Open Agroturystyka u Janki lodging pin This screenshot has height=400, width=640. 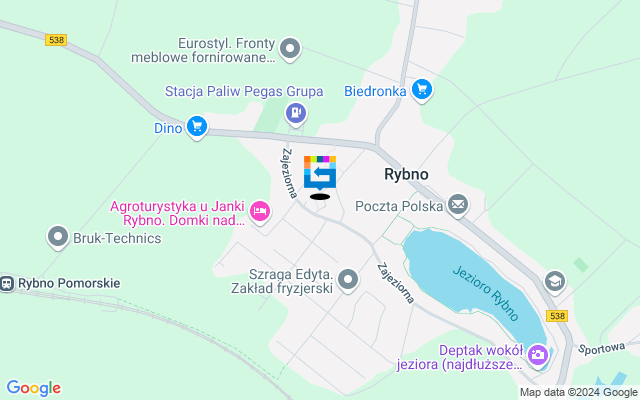coord(260,210)
